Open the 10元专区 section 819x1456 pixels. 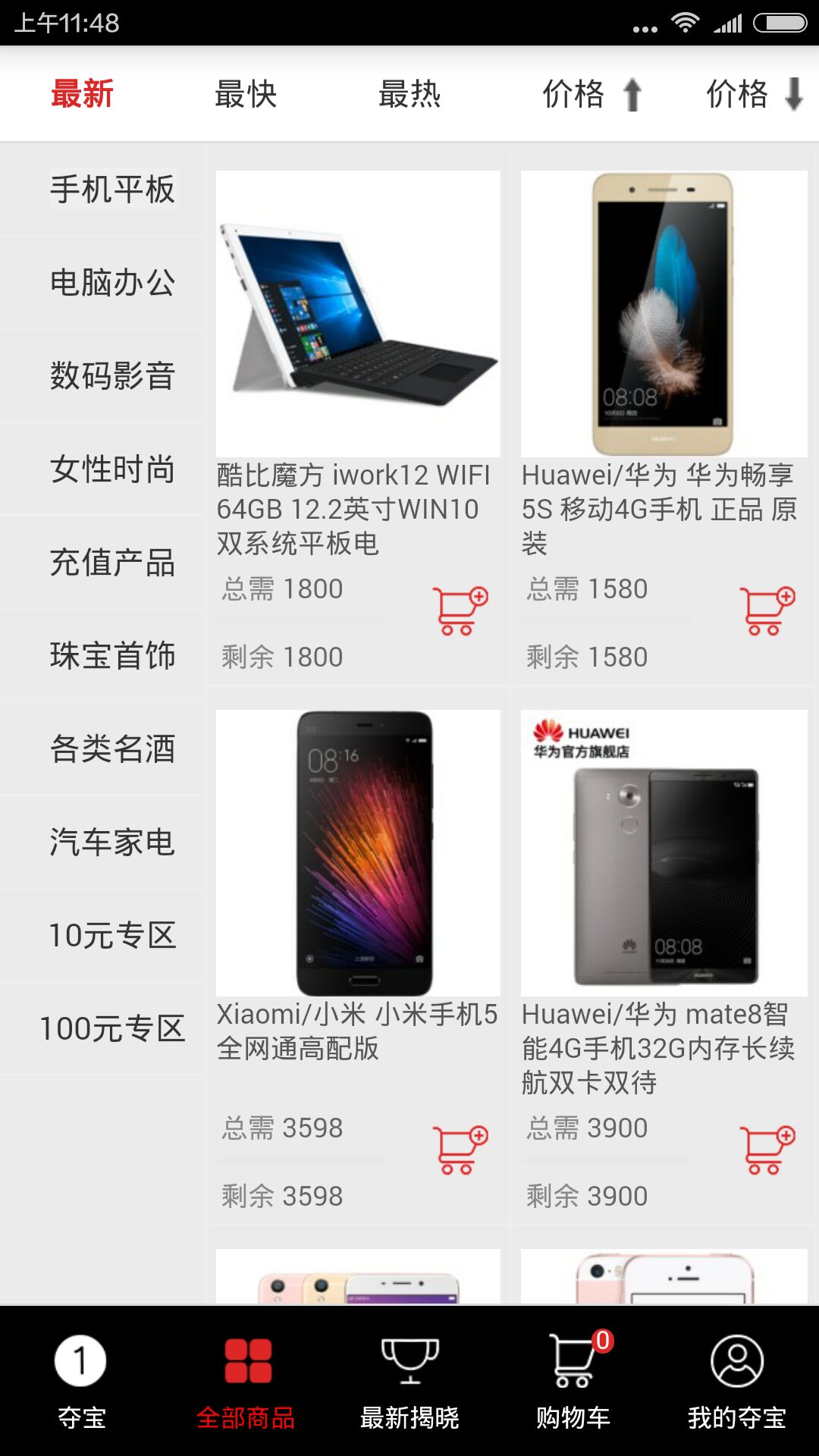pos(112,936)
